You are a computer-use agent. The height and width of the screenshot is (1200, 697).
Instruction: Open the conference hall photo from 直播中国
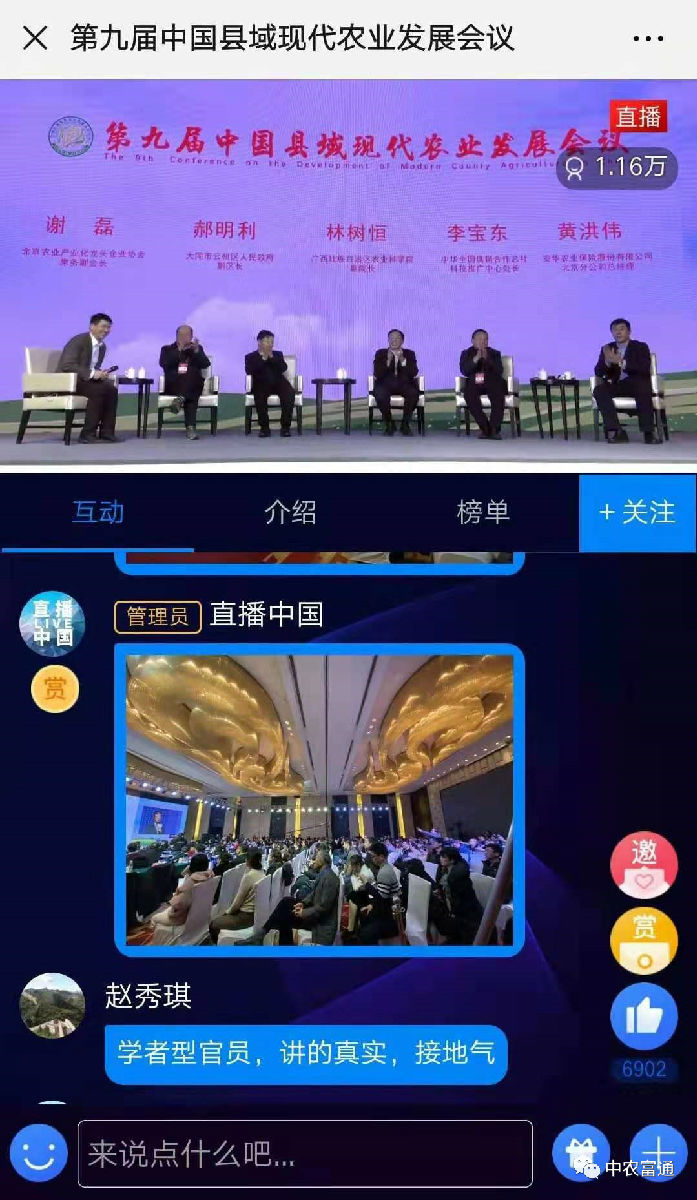(319, 799)
